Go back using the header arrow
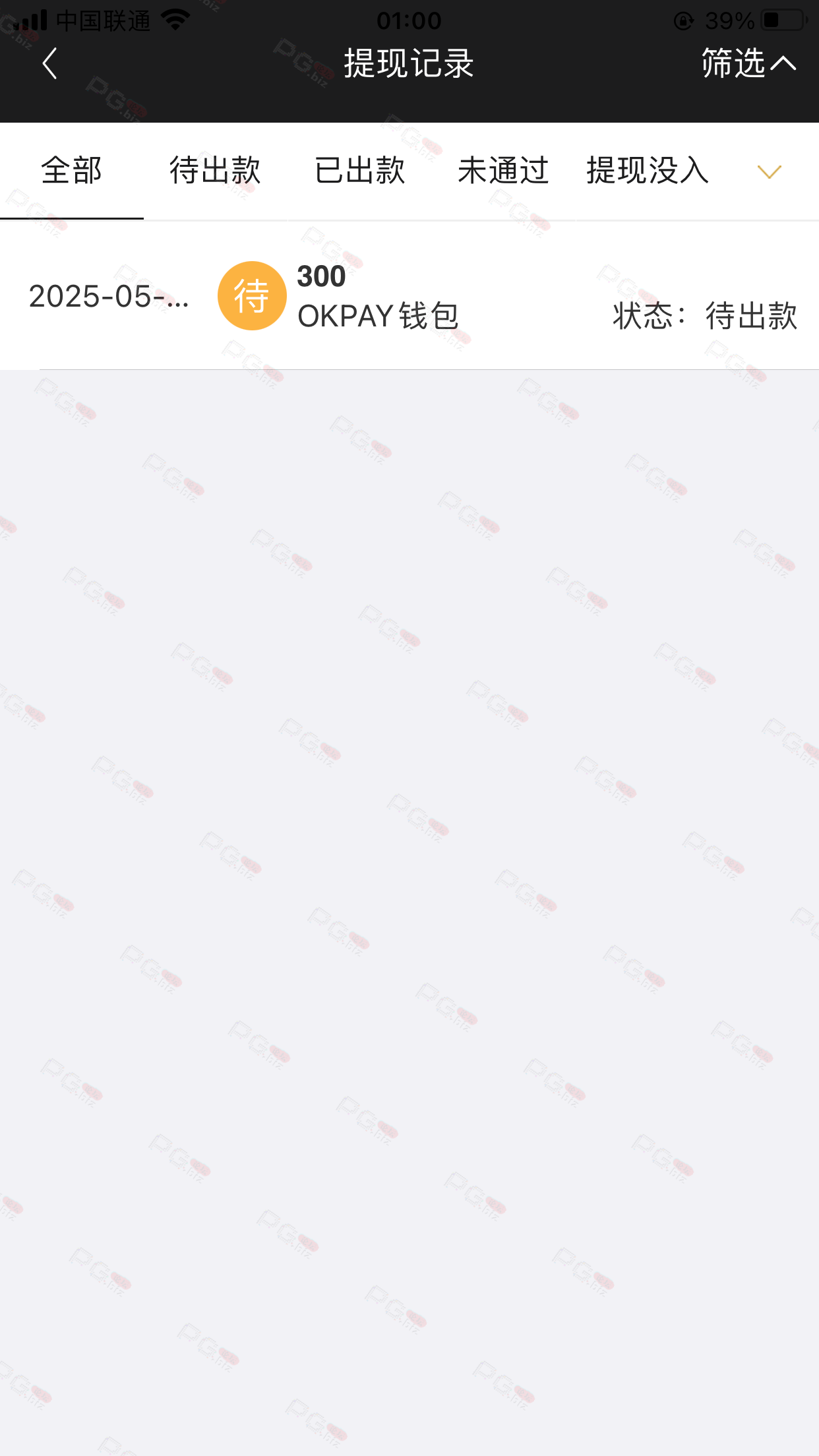The height and width of the screenshot is (1456, 819). click(50, 63)
